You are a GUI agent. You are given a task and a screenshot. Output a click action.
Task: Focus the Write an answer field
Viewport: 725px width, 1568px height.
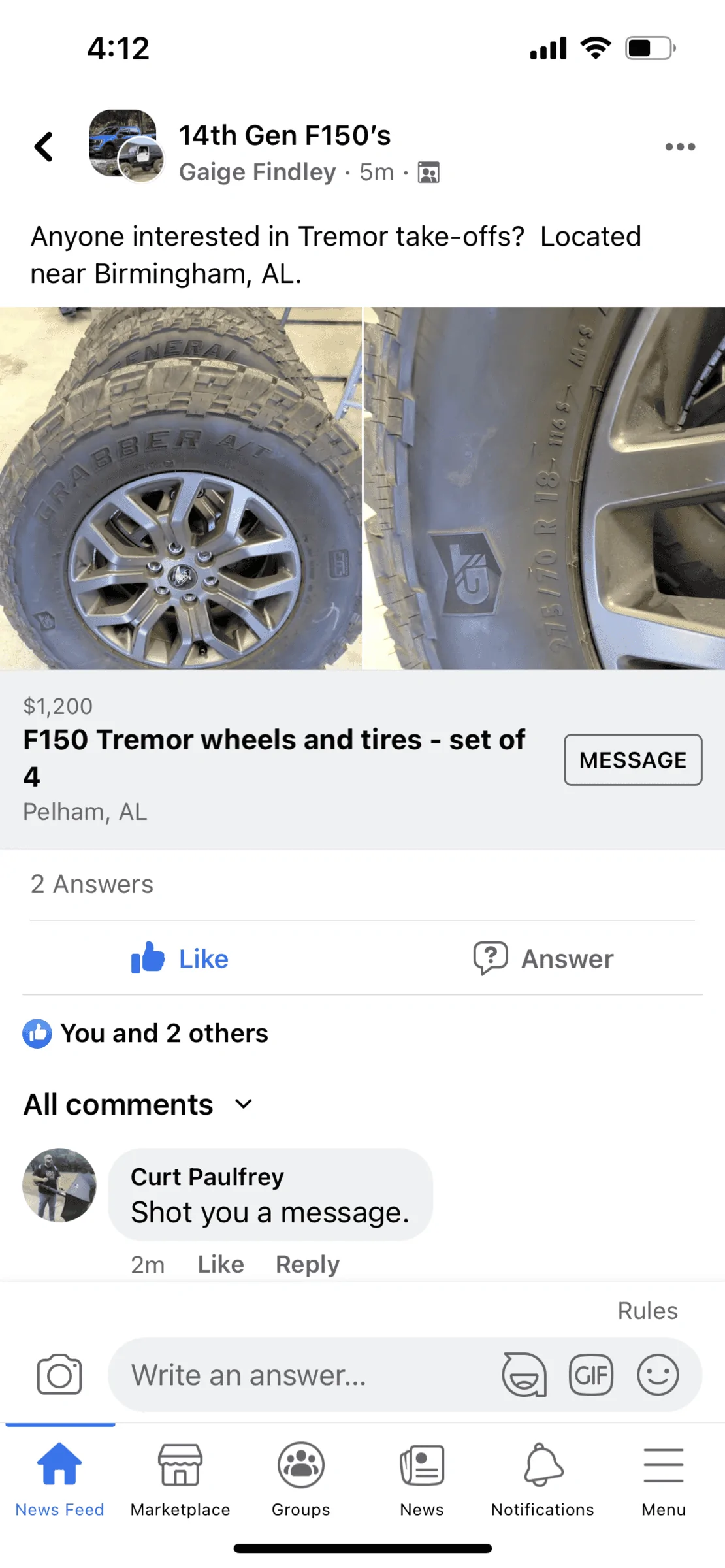[x=300, y=1375]
